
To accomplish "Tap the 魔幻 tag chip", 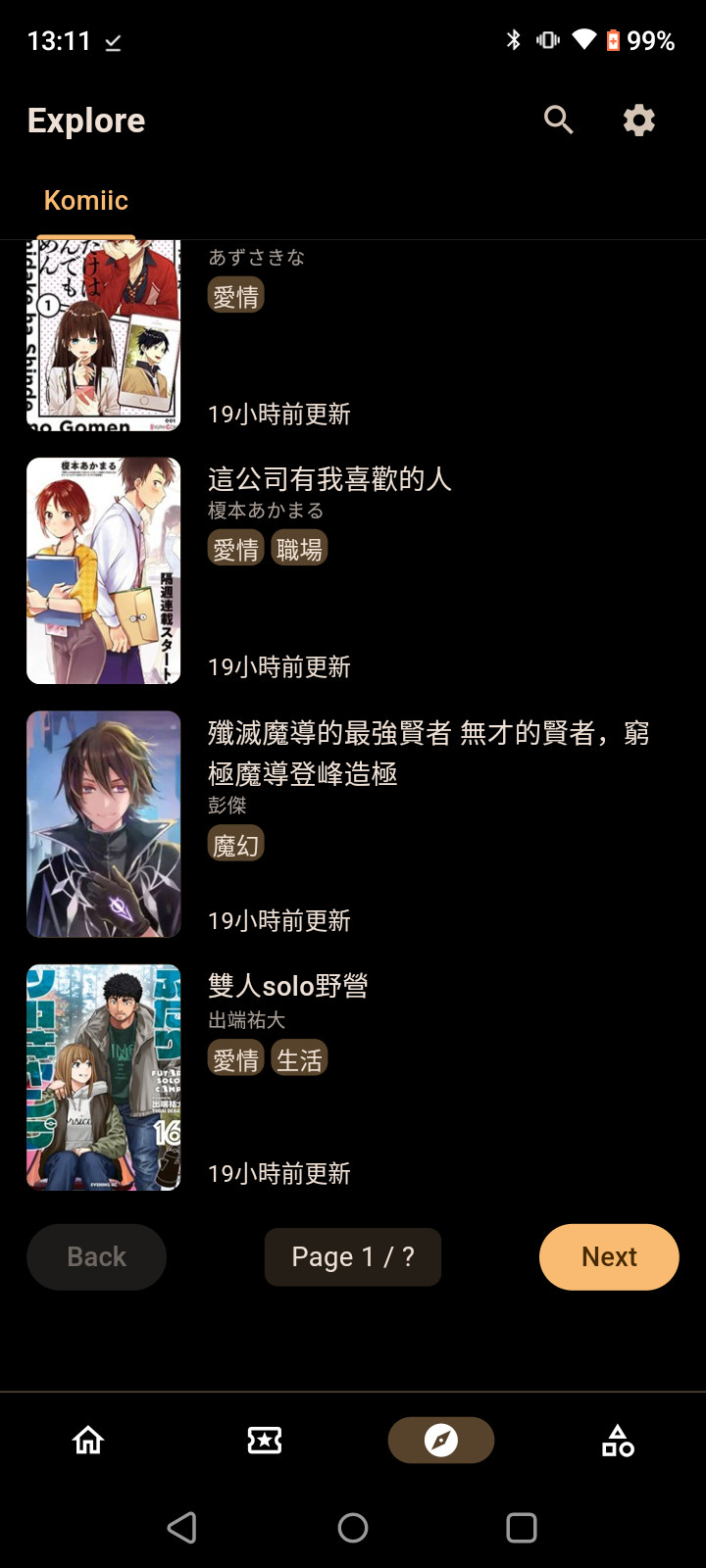I will coord(236,844).
